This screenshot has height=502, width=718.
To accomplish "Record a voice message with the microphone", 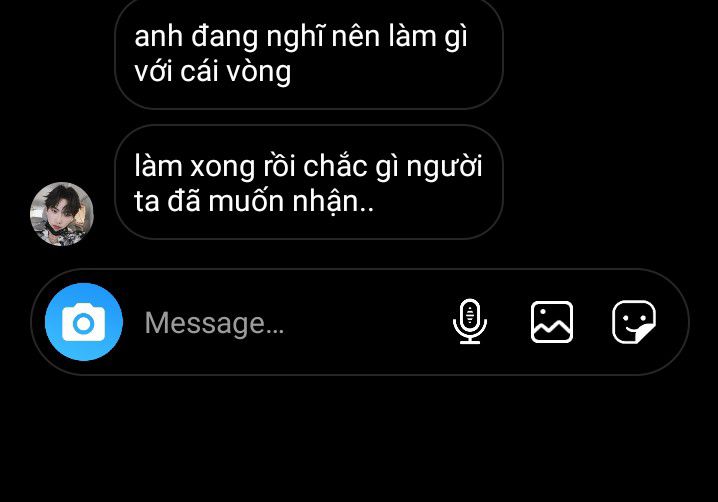I will coord(469,322).
